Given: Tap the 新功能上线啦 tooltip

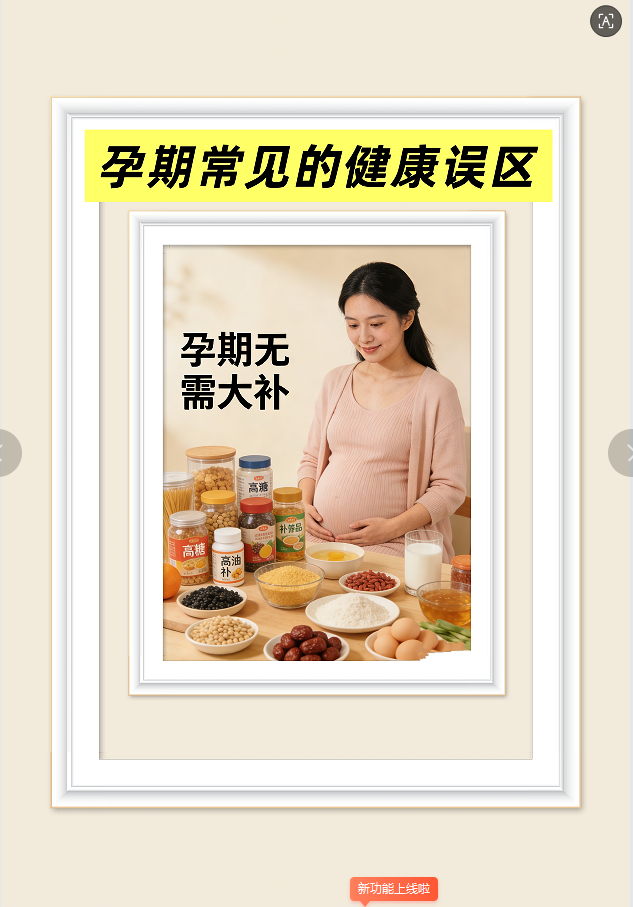Looking at the screenshot, I should [394, 888].
